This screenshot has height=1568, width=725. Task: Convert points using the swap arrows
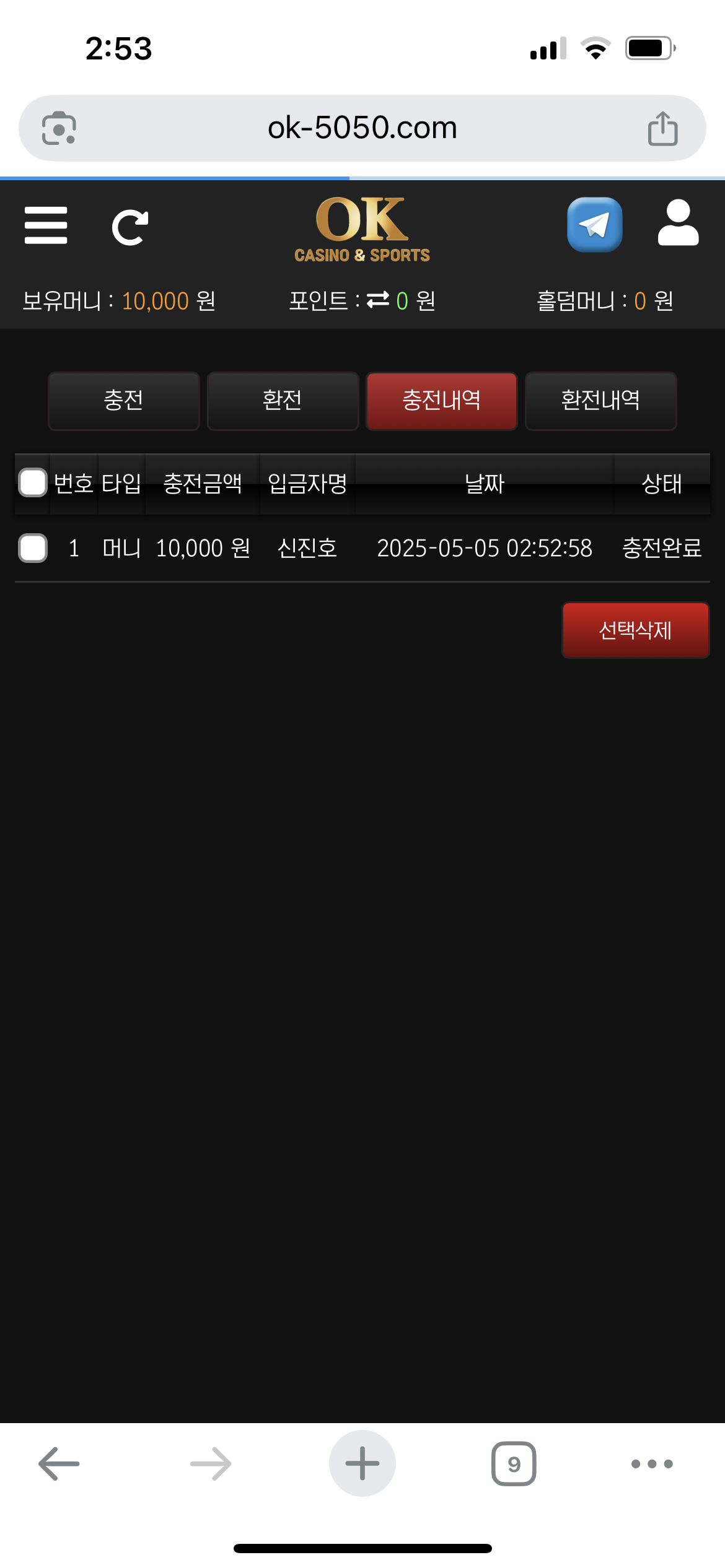point(378,300)
